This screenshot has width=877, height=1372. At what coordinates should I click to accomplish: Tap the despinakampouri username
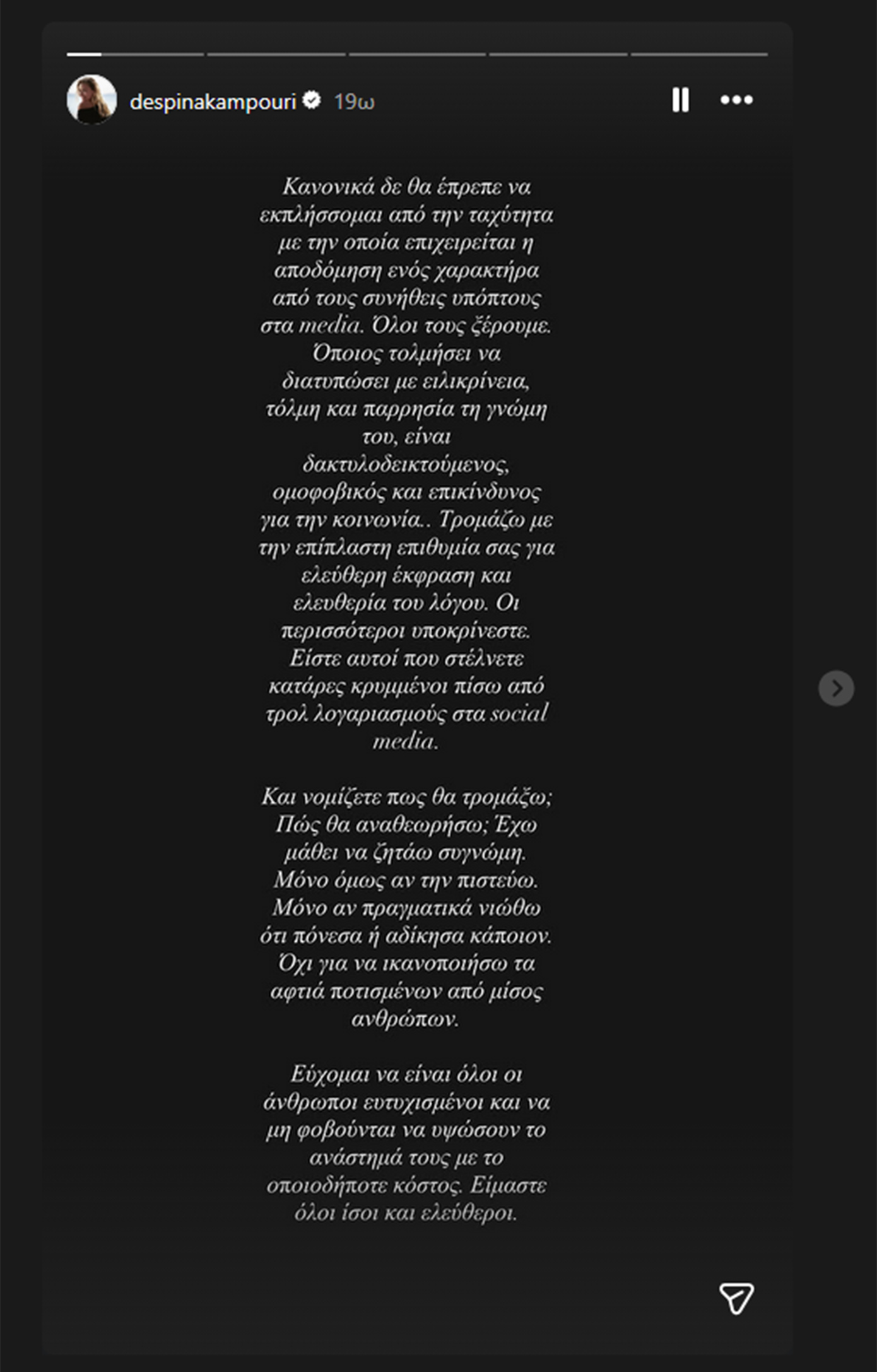213,102
